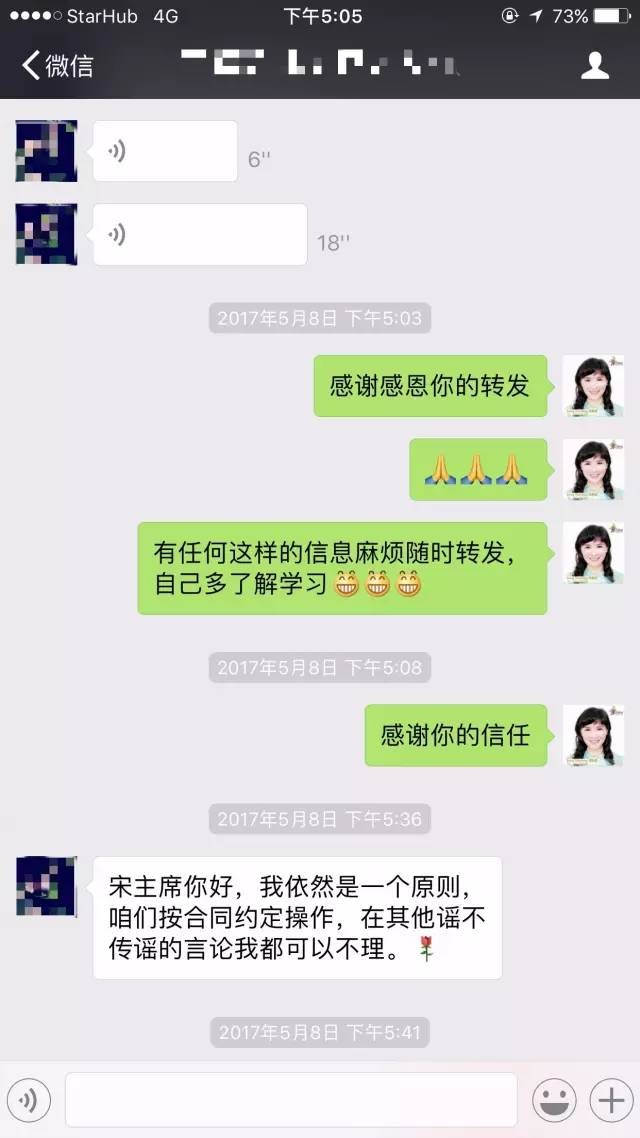Switch to voice input mode
The height and width of the screenshot is (1138, 640).
point(28,1101)
